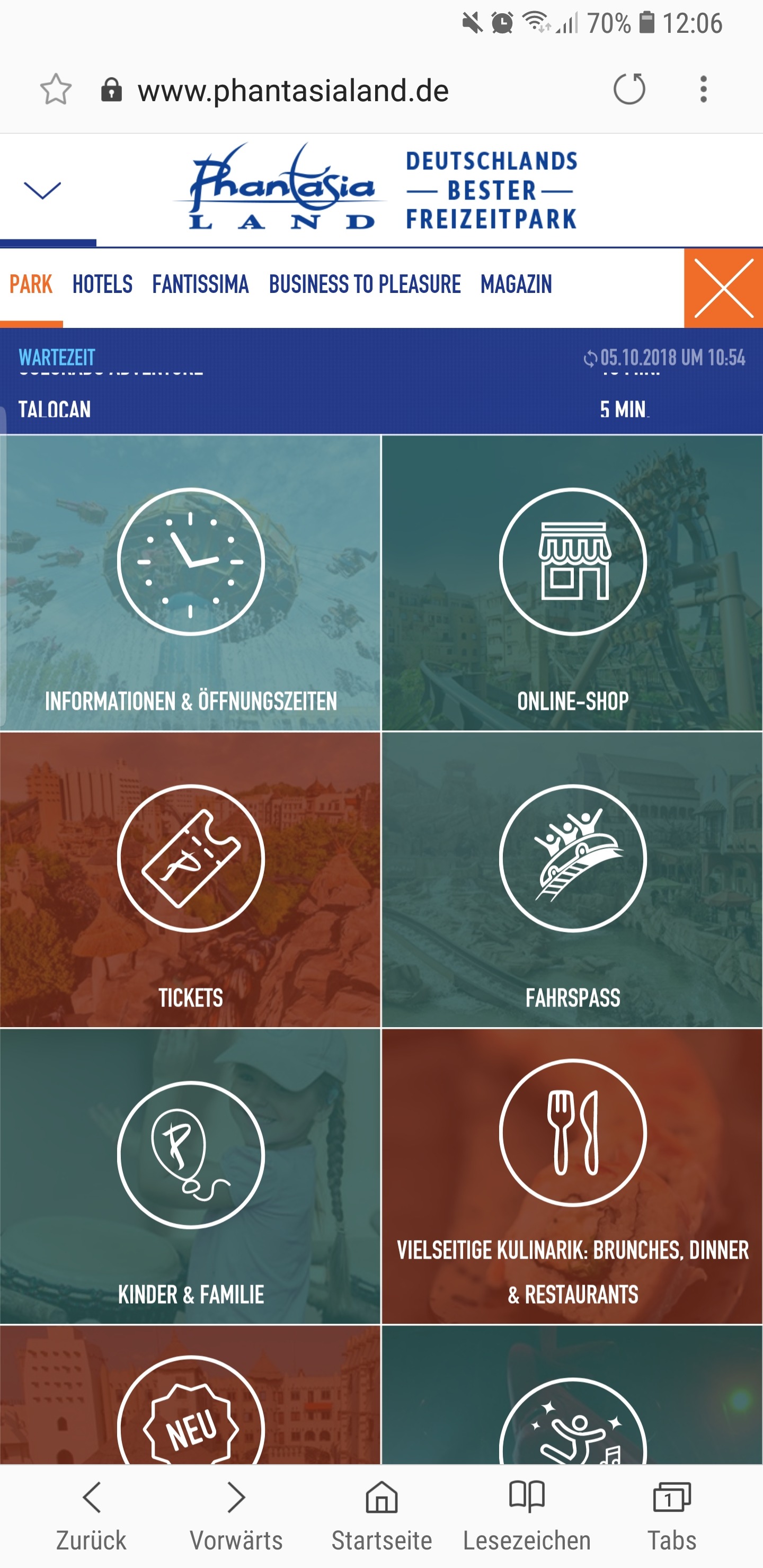Close the navigation menu
Screen dimensions: 763x1568
click(x=723, y=288)
